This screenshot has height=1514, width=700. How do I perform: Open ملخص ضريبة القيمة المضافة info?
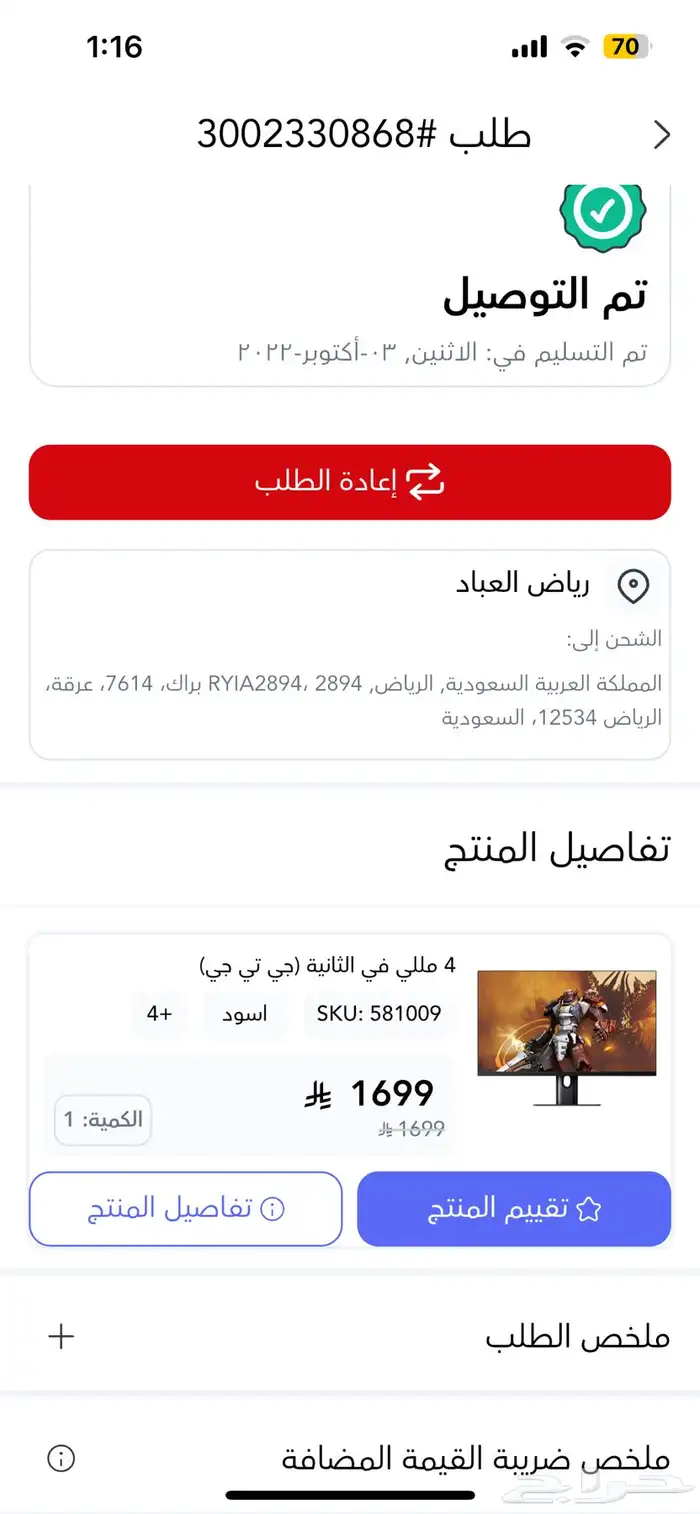point(62,1459)
